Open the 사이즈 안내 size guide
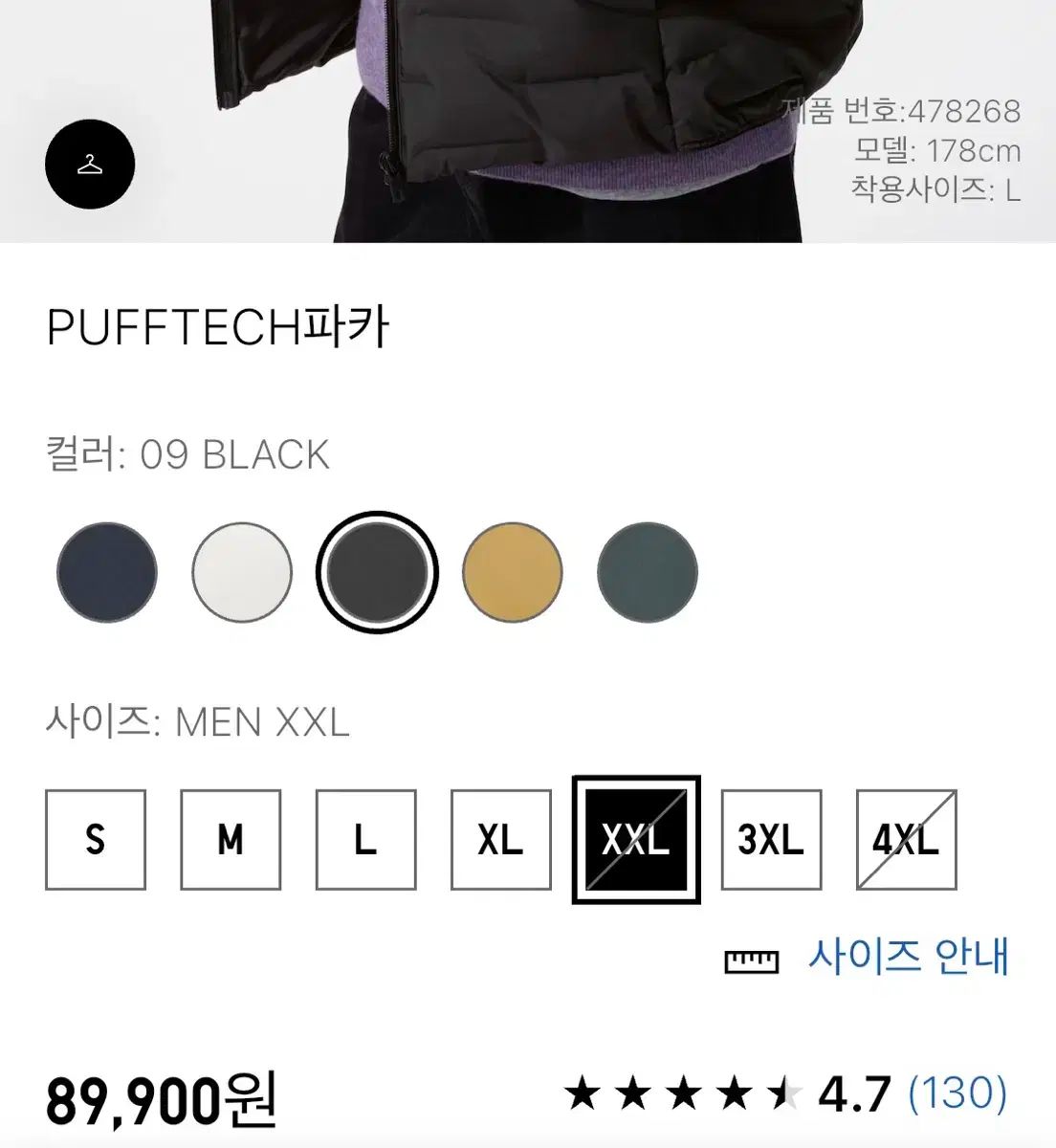Screen dimensions: 1056x1148 907,957
